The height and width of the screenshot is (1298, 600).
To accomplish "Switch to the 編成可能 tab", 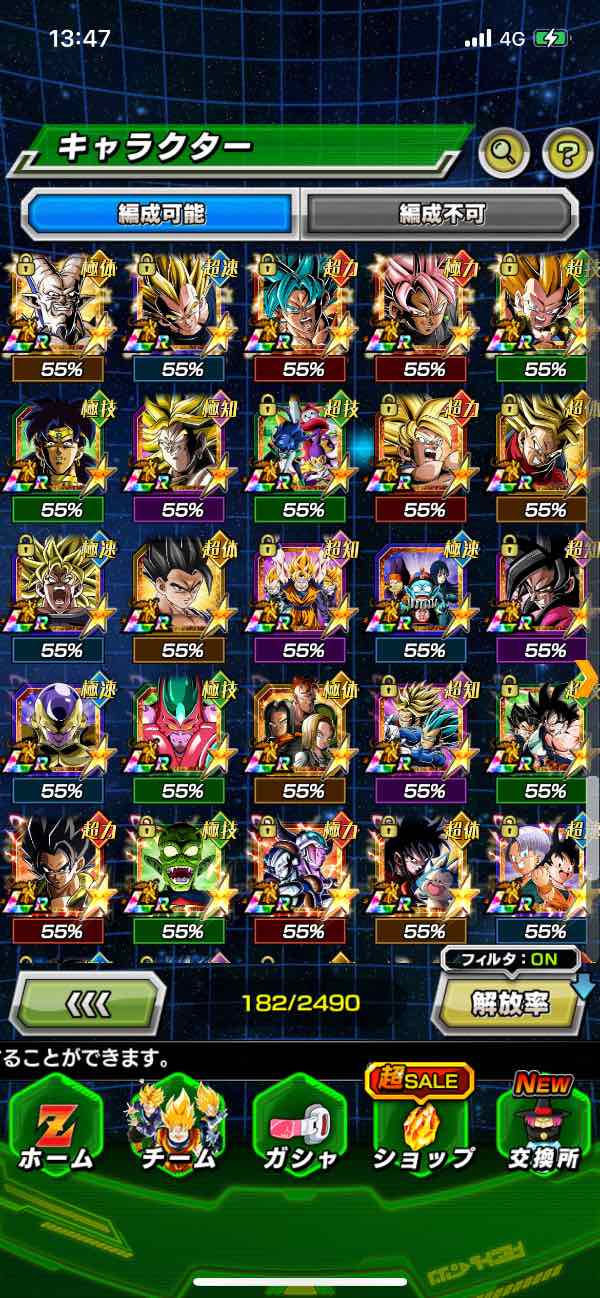I will (161, 213).
